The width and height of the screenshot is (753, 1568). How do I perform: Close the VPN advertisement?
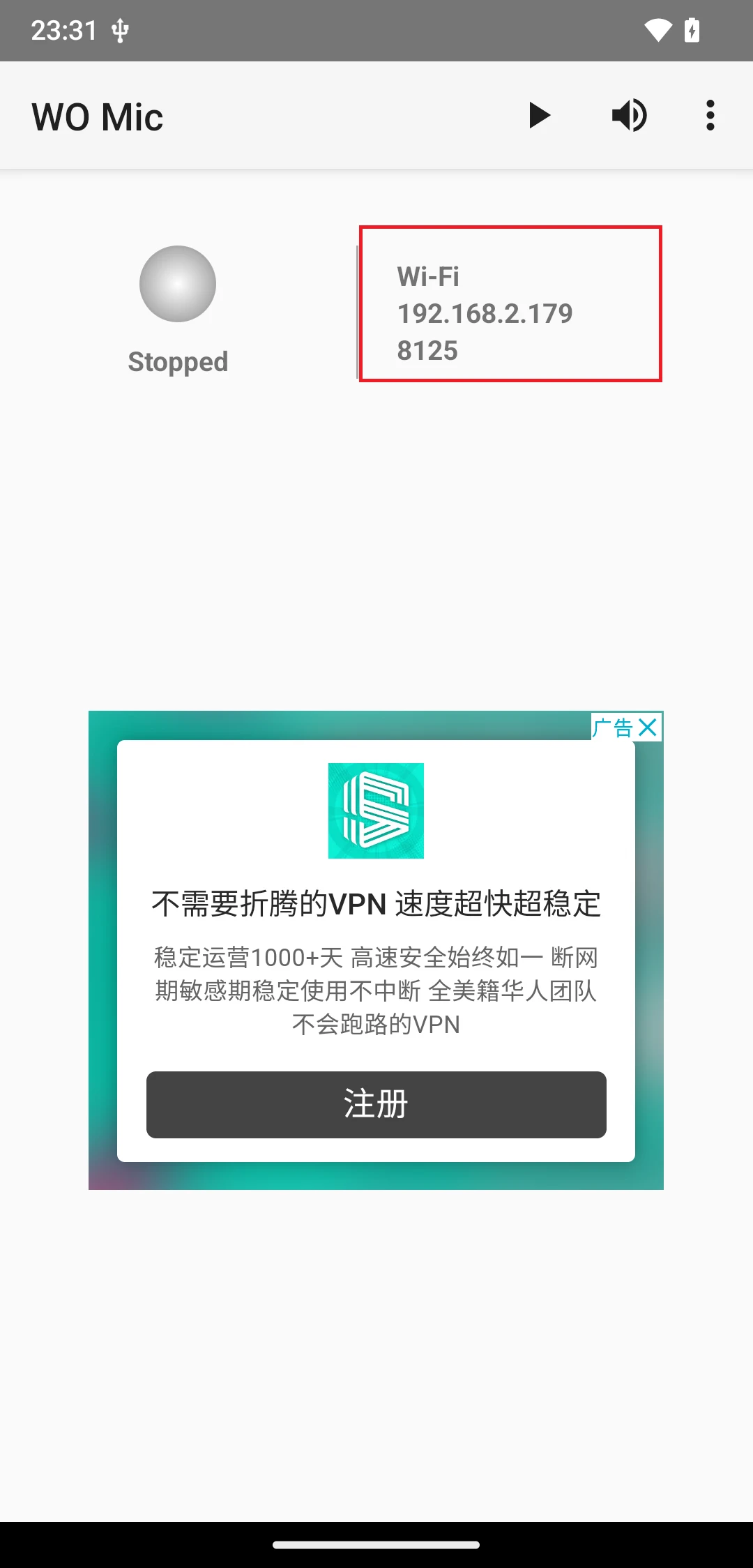648,728
